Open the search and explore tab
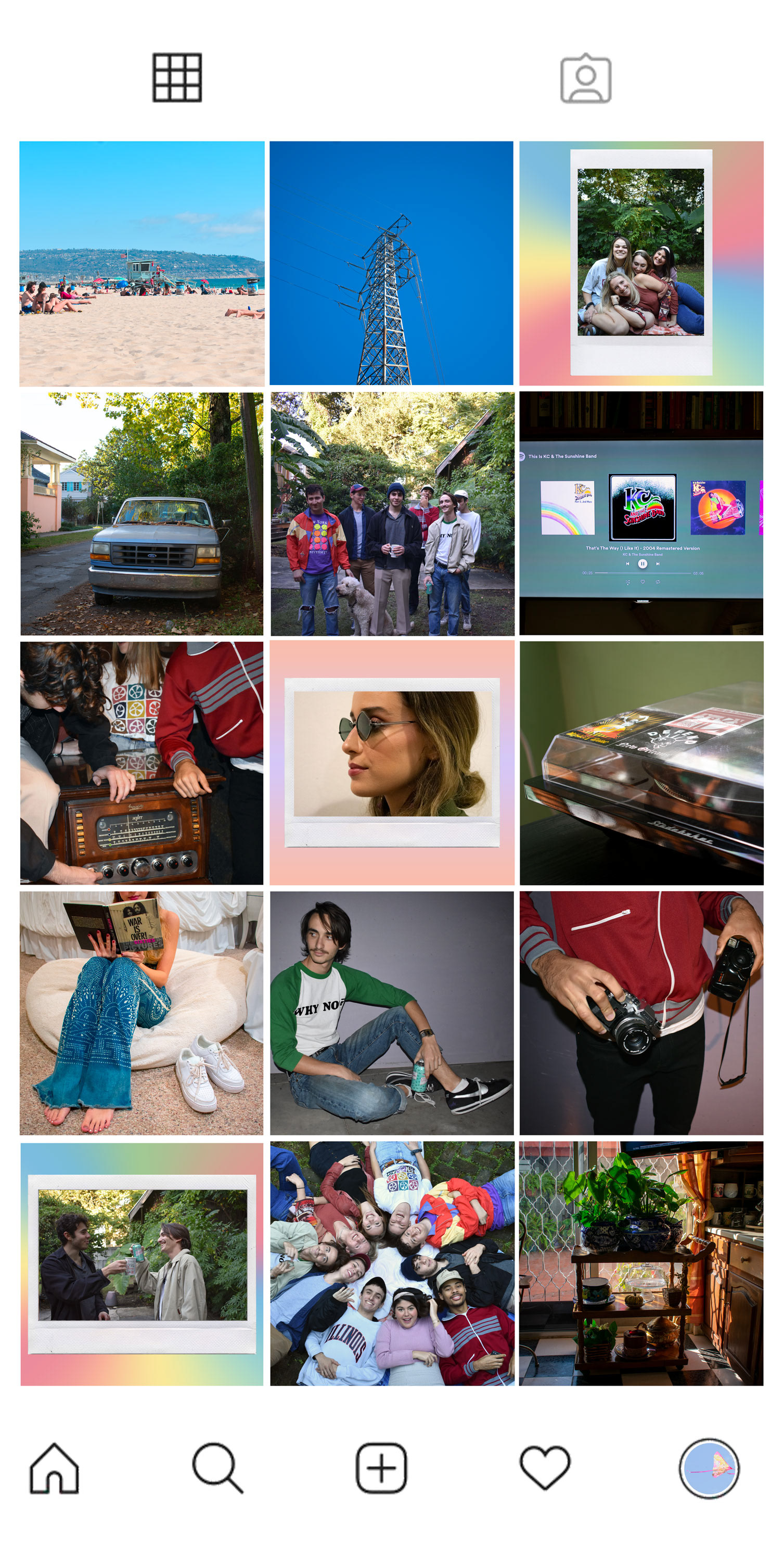 (217, 1468)
